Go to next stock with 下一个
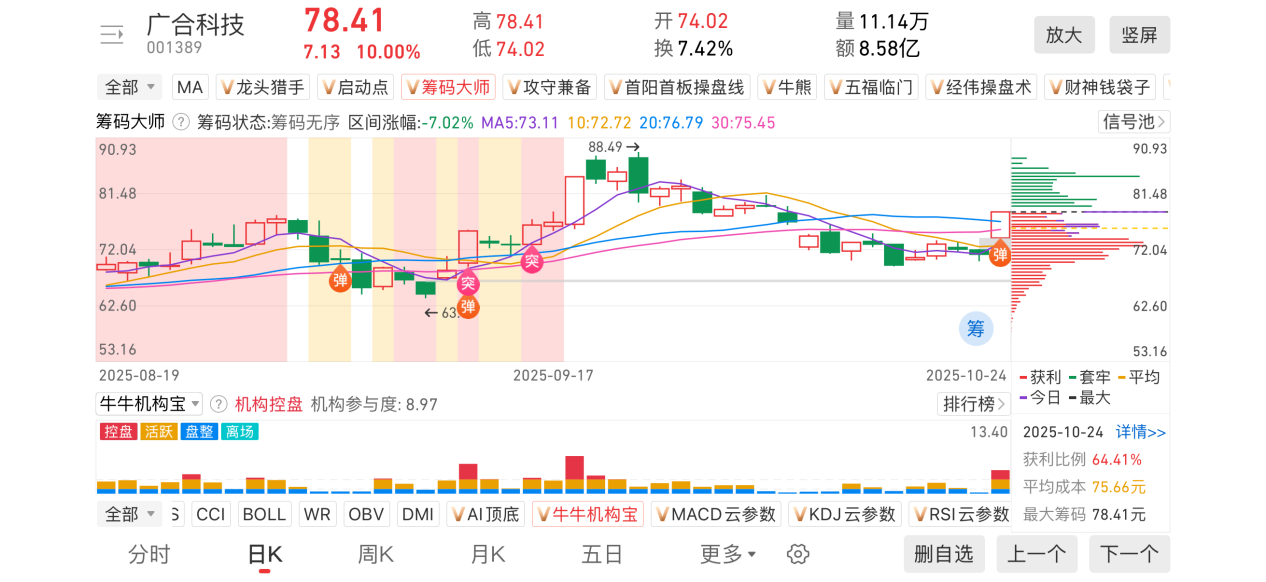Viewport: 1266px width, 582px height. coord(1129,554)
